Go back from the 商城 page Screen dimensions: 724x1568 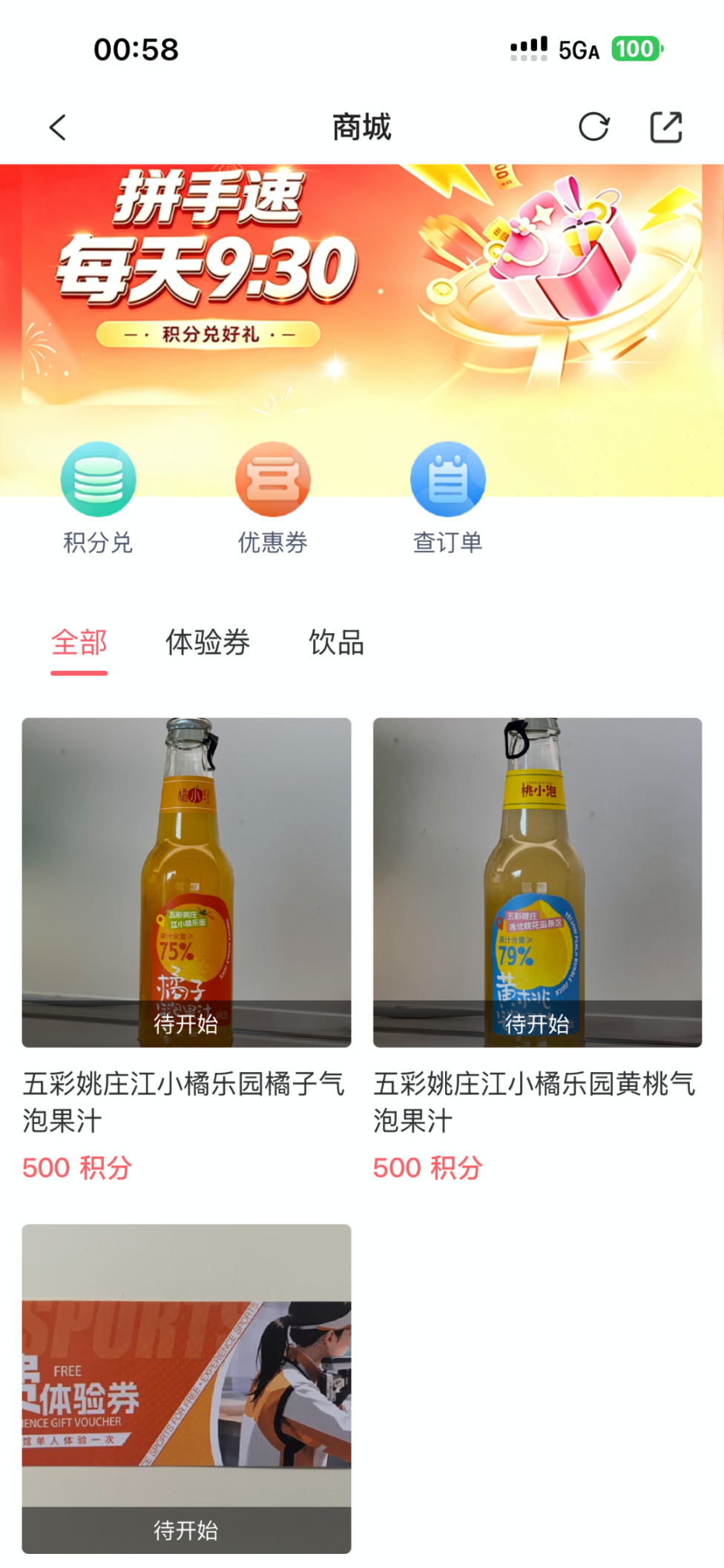pyautogui.click(x=58, y=128)
